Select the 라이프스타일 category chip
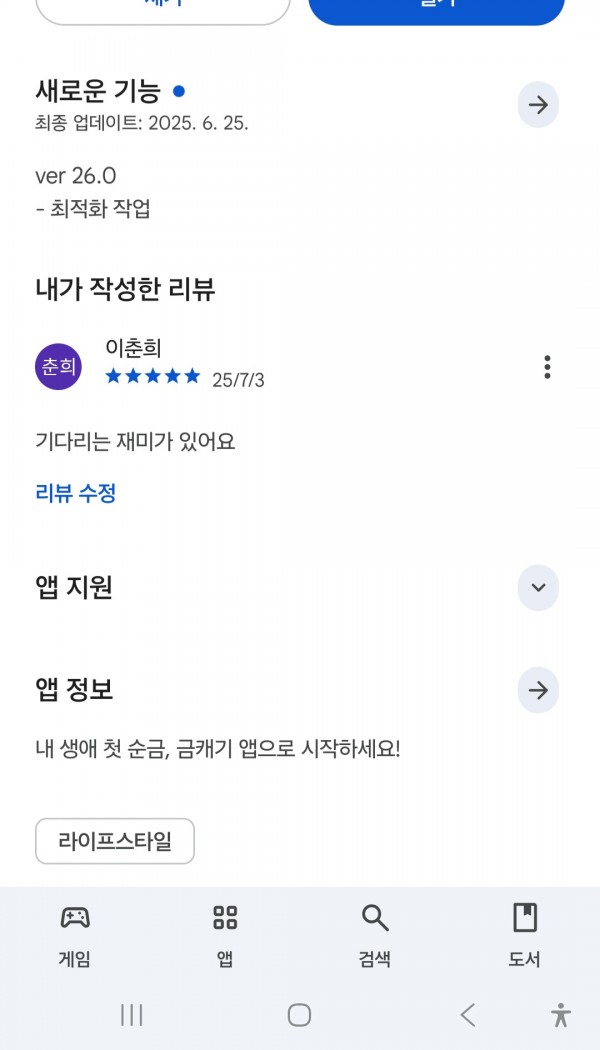The height and width of the screenshot is (1050, 600). (x=115, y=841)
